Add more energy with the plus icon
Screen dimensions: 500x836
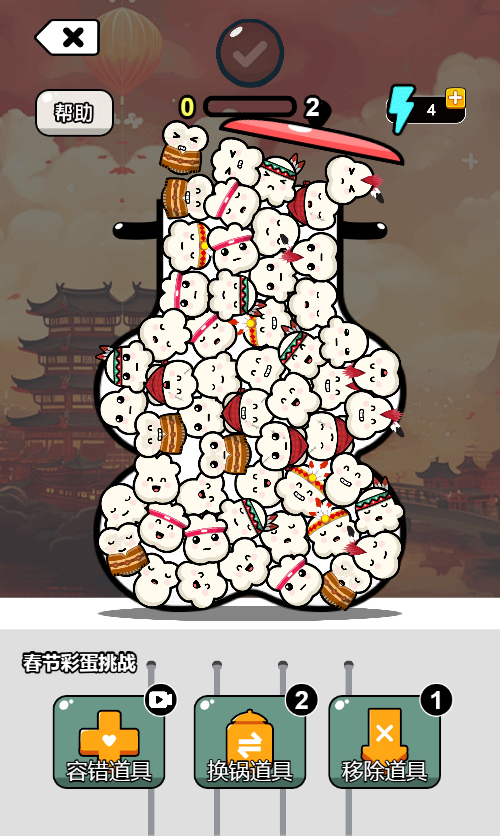pyautogui.click(x=455, y=98)
